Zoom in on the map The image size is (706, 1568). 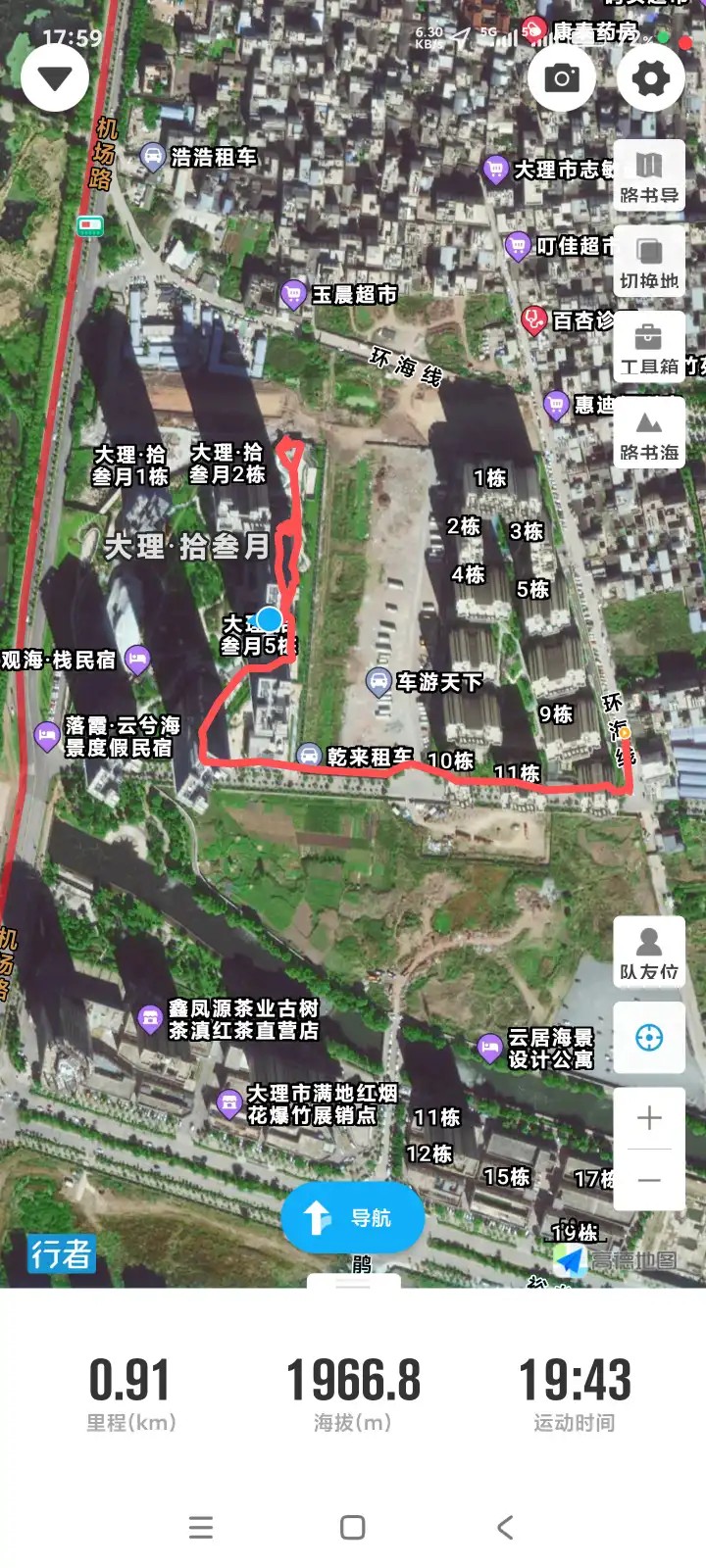coord(649,1118)
